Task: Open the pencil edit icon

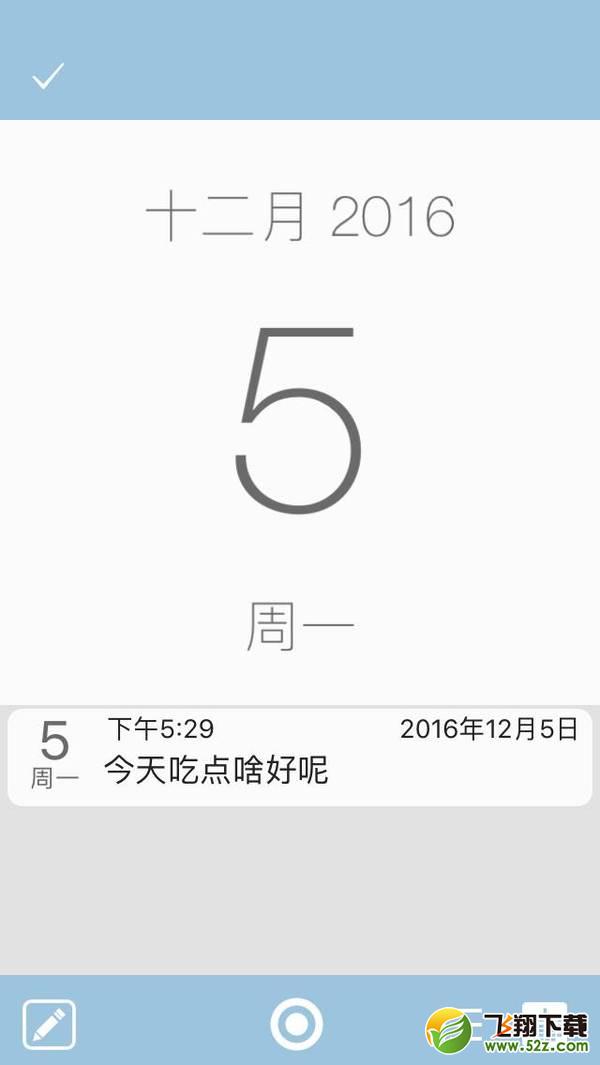Action: click(49, 1024)
